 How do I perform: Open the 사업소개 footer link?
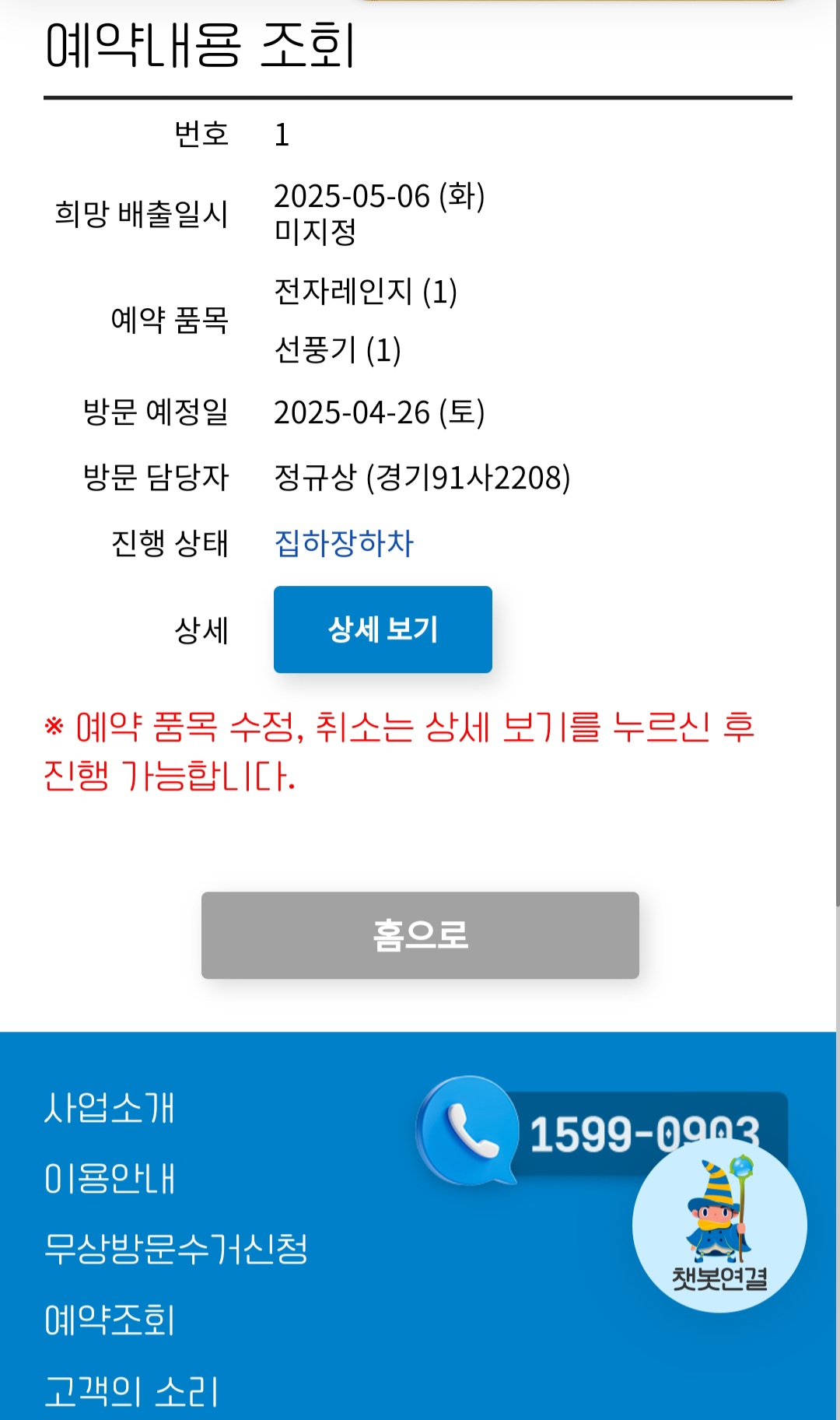[x=110, y=1107]
